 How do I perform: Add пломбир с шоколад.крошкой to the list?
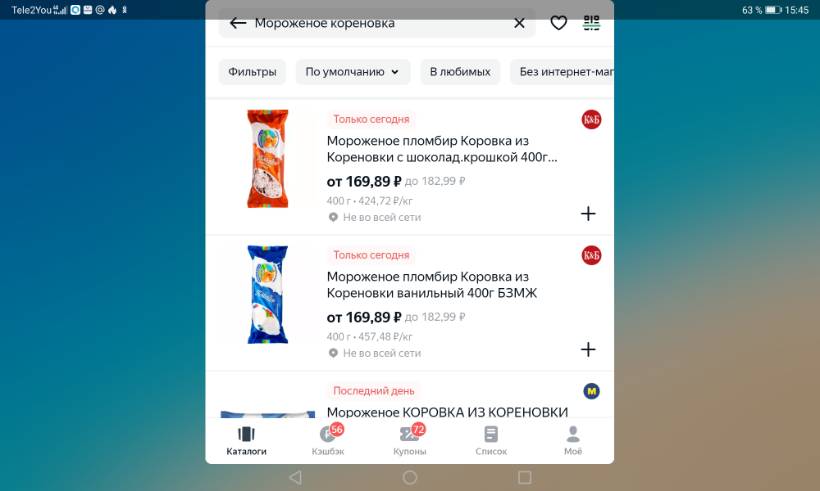[588, 213]
